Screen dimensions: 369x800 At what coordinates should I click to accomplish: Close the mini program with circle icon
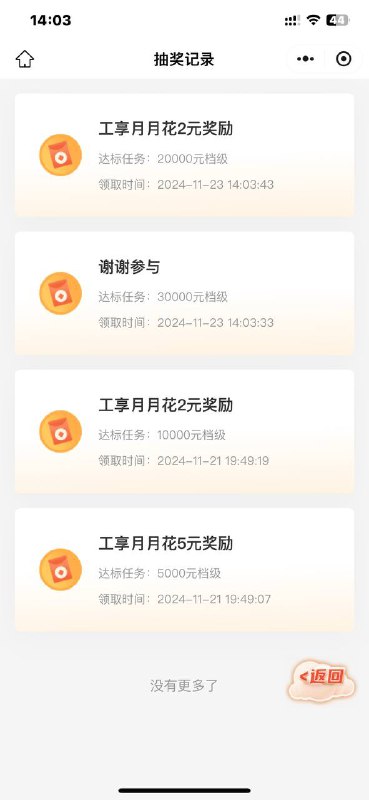click(343, 59)
